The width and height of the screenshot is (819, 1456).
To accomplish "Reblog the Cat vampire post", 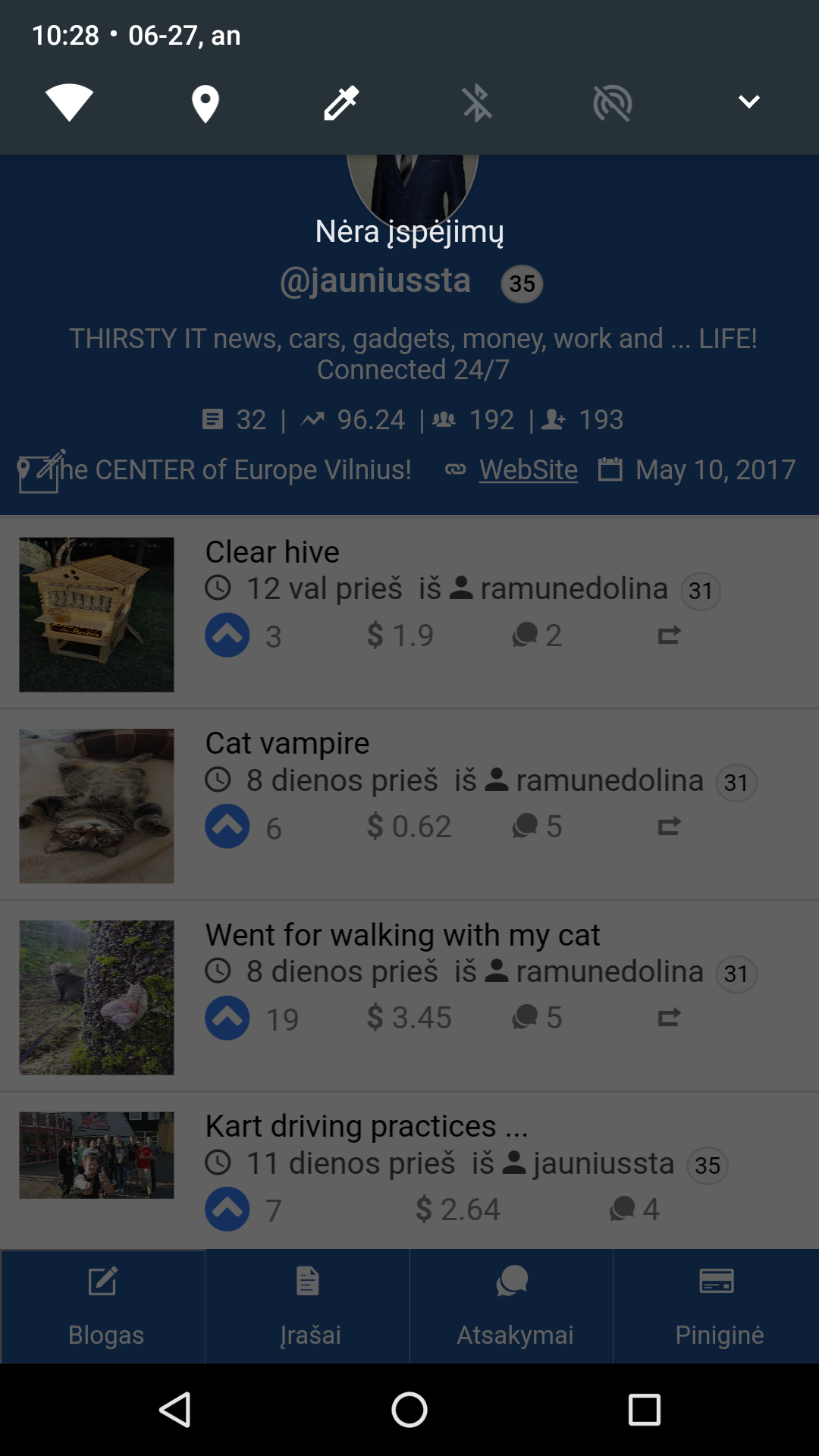I will point(669,827).
